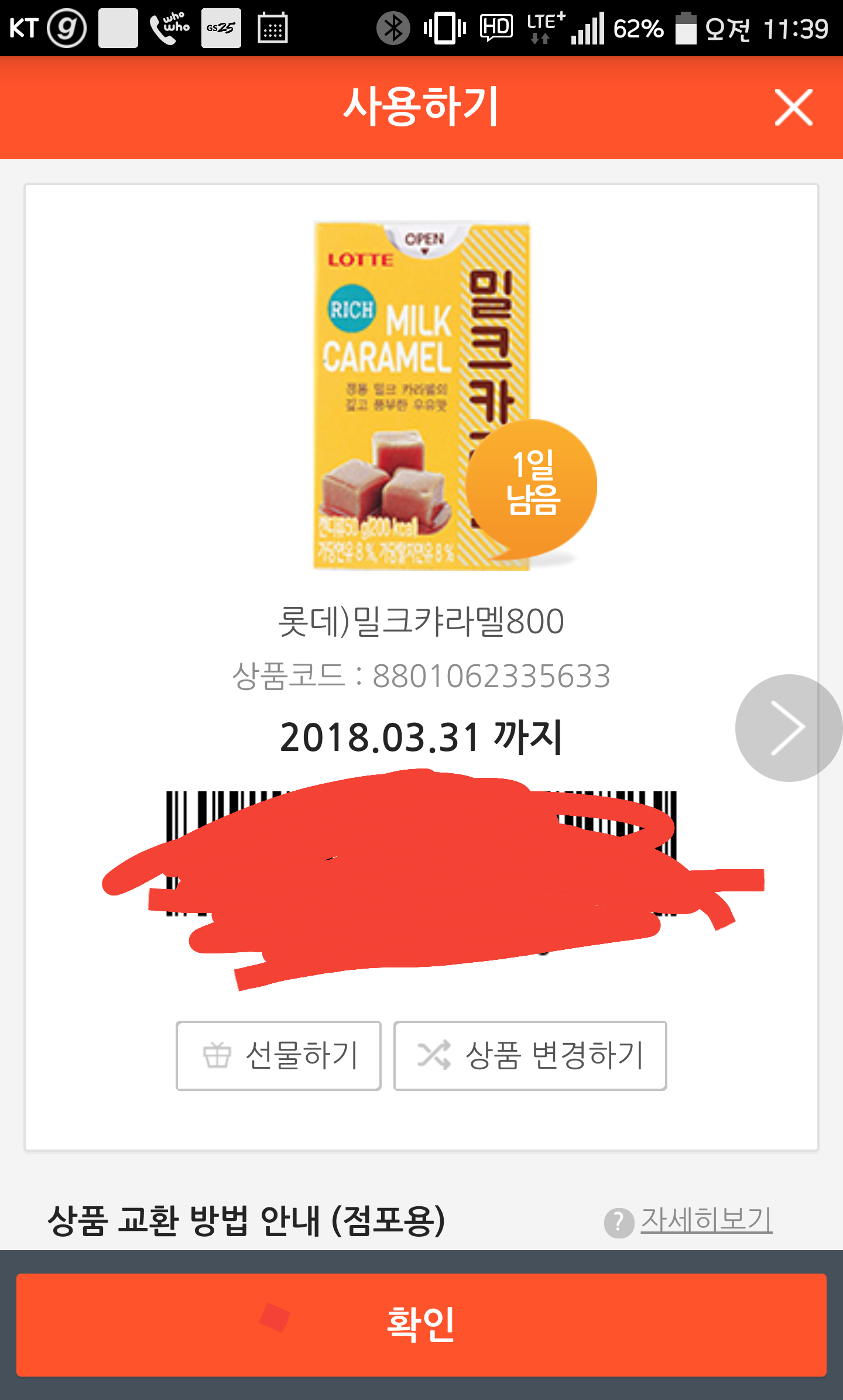Close the 사용하기 screen
The height and width of the screenshot is (1400, 843).
[x=793, y=108]
